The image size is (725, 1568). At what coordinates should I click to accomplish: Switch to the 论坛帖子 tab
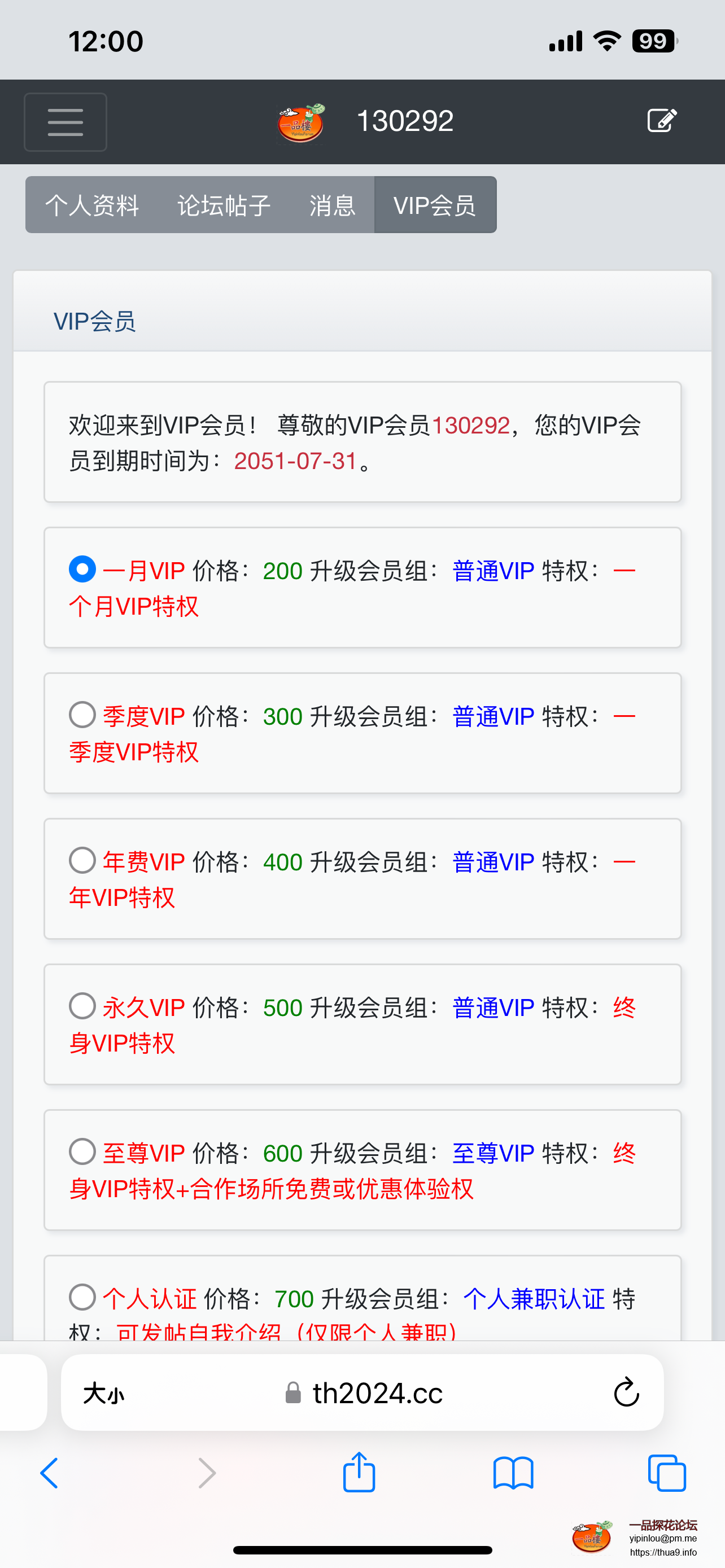click(x=224, y=205)
